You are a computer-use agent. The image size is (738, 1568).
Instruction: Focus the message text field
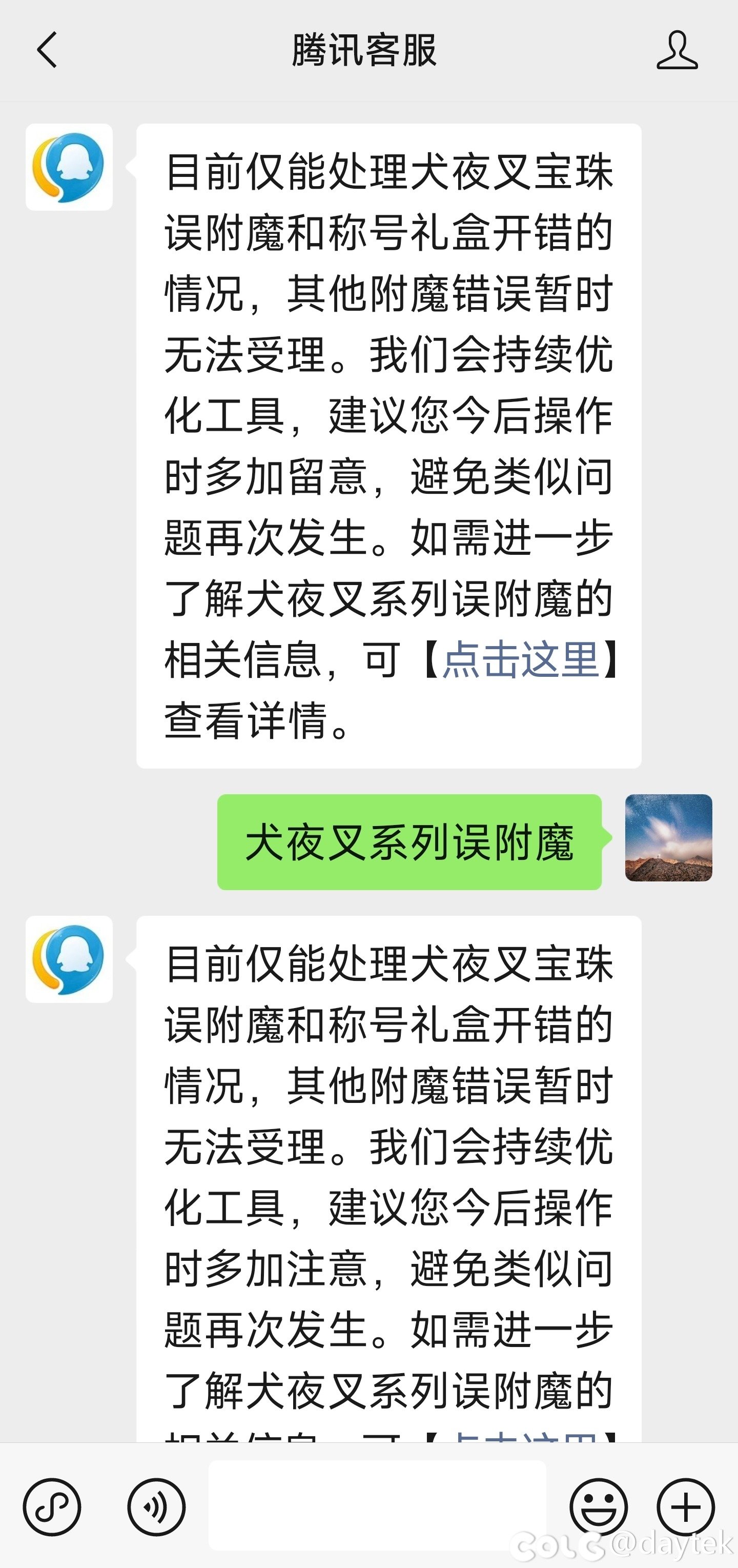[x=377, y=1505]
